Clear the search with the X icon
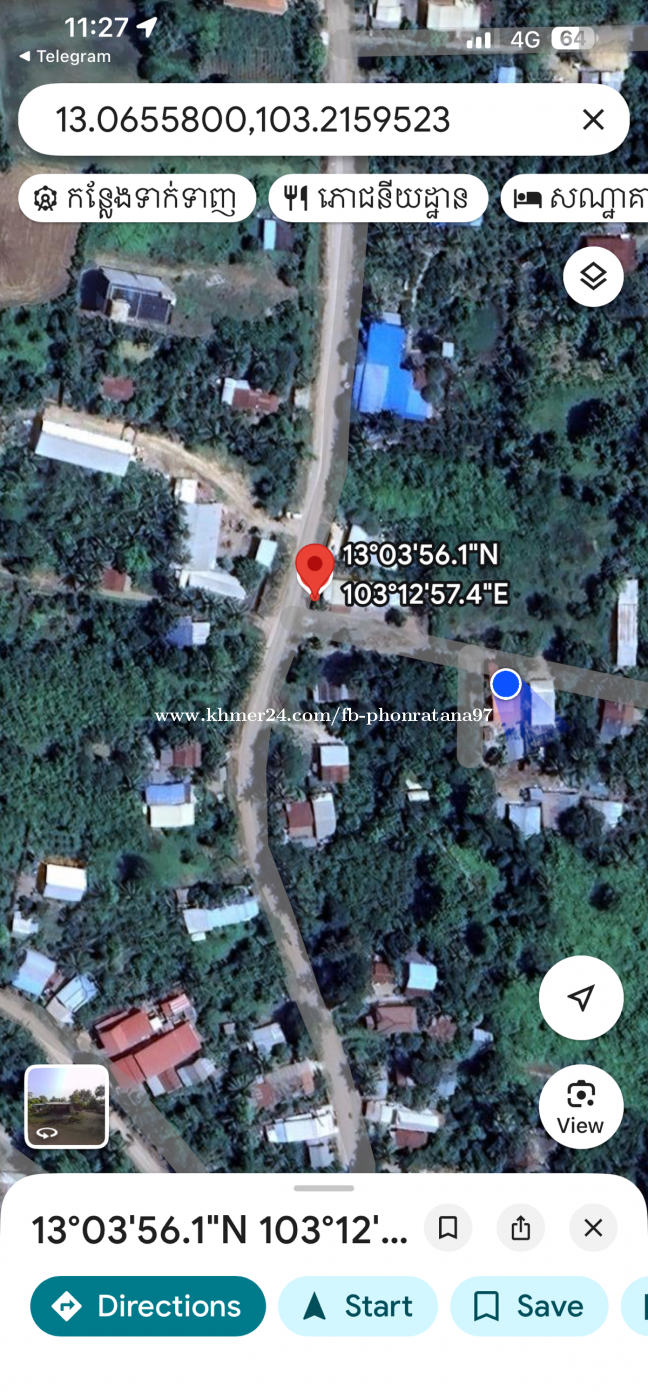 593,120
